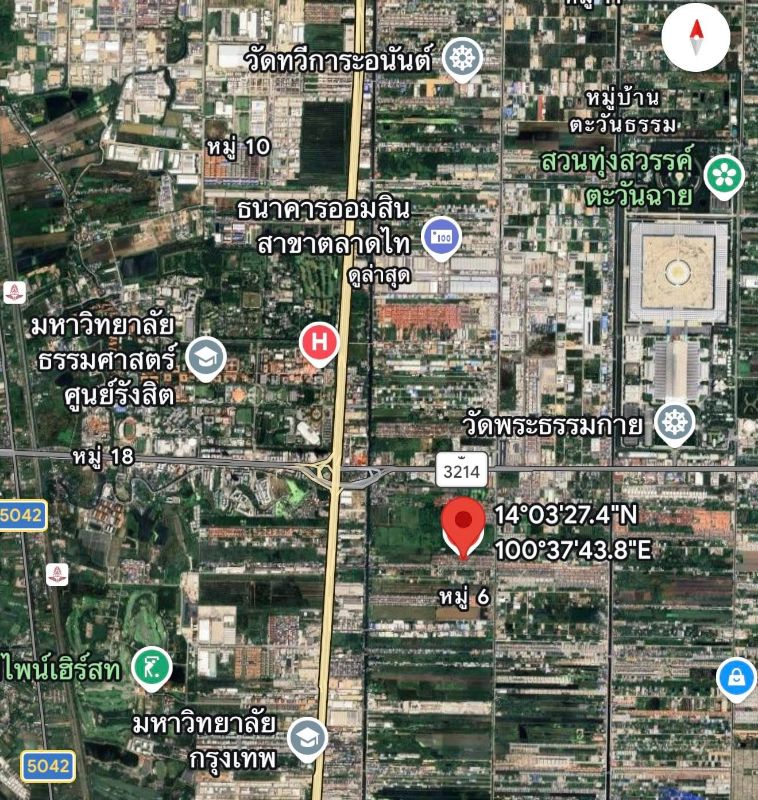
Task: Select the สวนทุ่งสวรรค์ตะวันฉาย park marker
Action: pyautogui.click(x=724, y=176)
